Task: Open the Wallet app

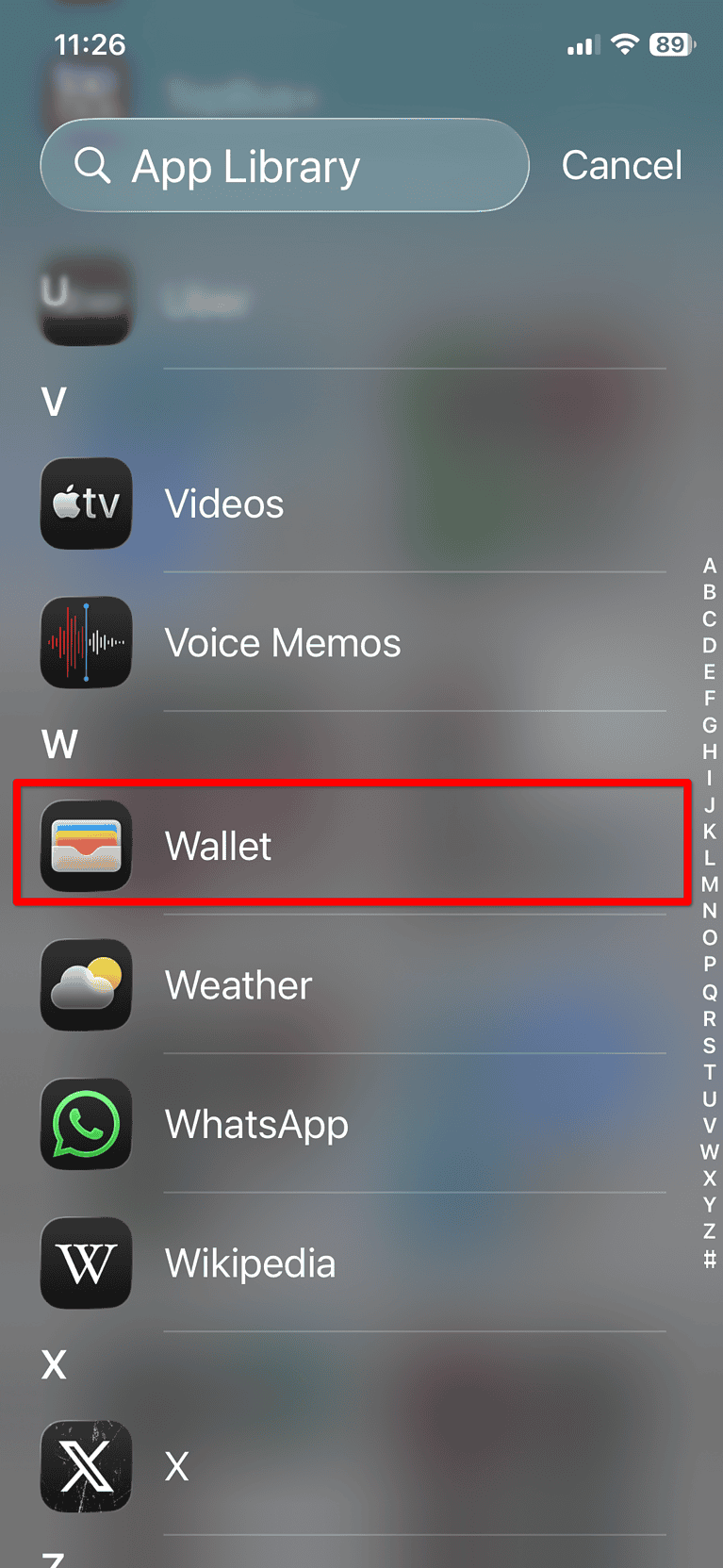Action: (x=86, y=845)
